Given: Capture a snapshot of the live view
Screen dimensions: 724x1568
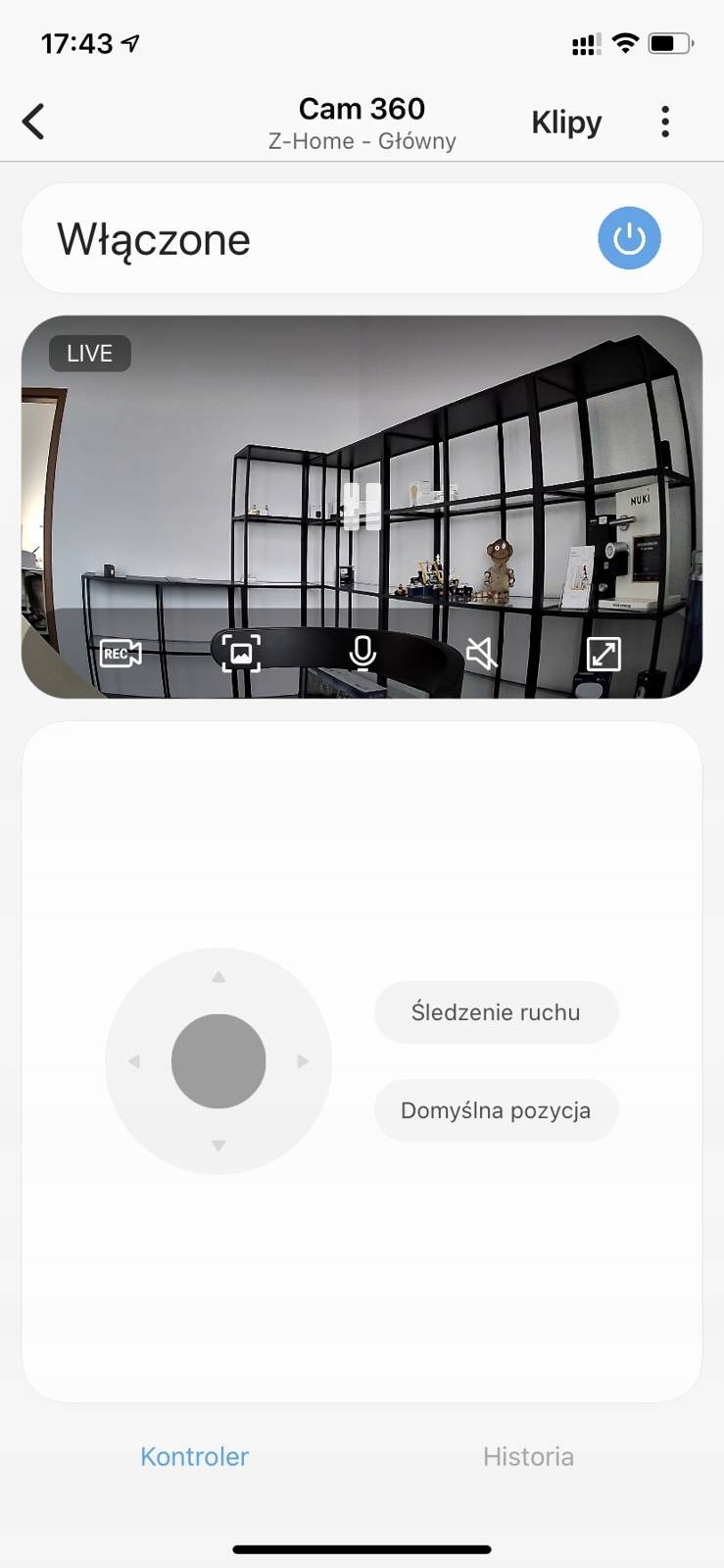Looking at the screenshot, I should point(241,653).
